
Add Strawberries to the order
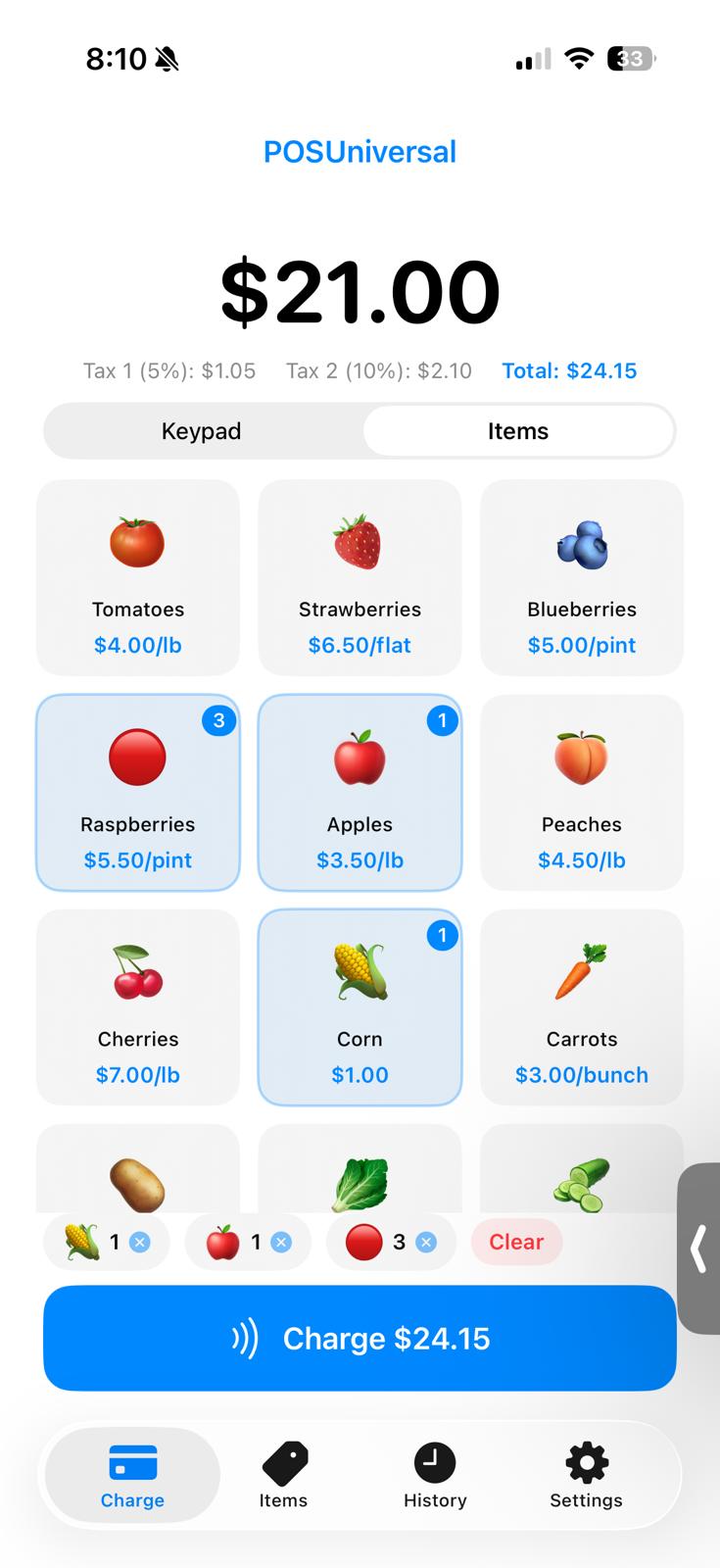(360, 577)
